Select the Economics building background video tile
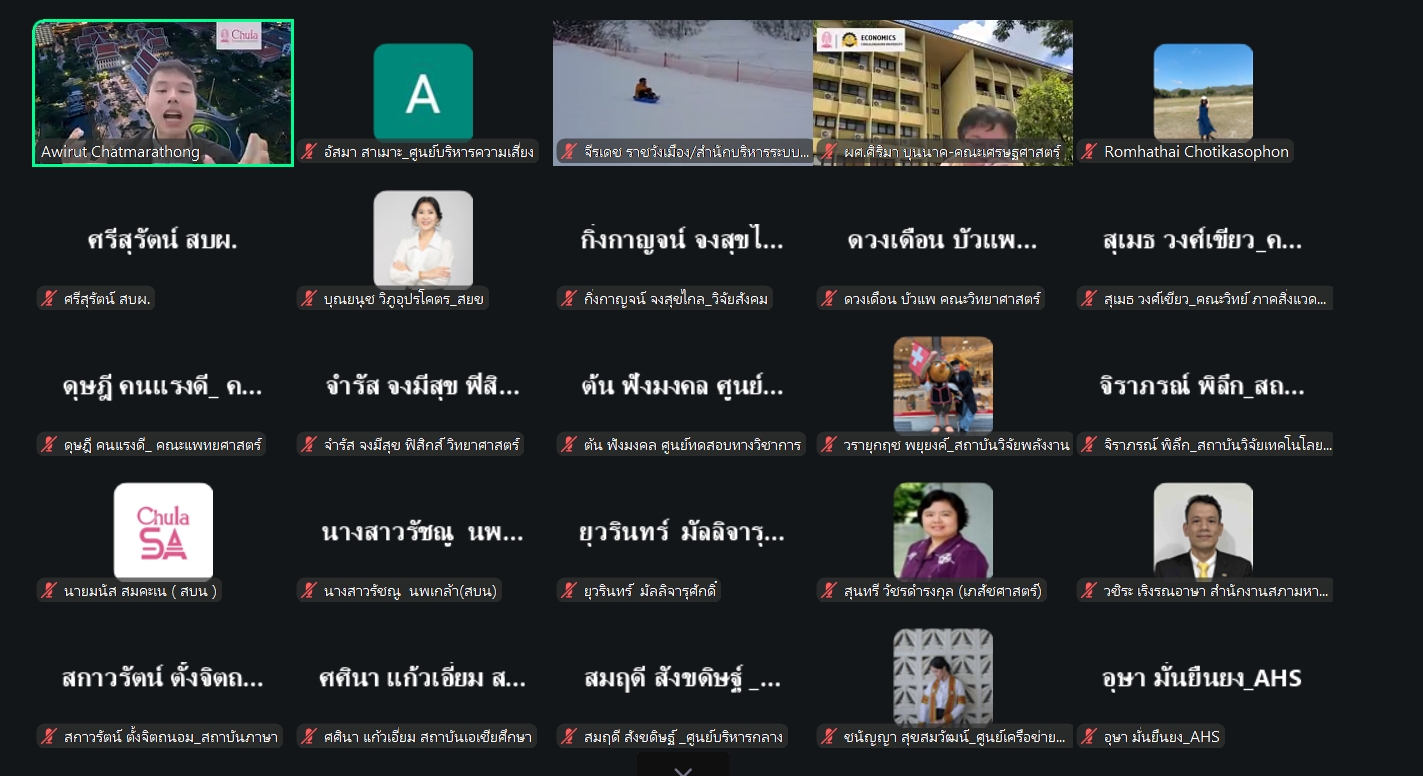Screen dimensions: 1423x776 tap(942, 92)
